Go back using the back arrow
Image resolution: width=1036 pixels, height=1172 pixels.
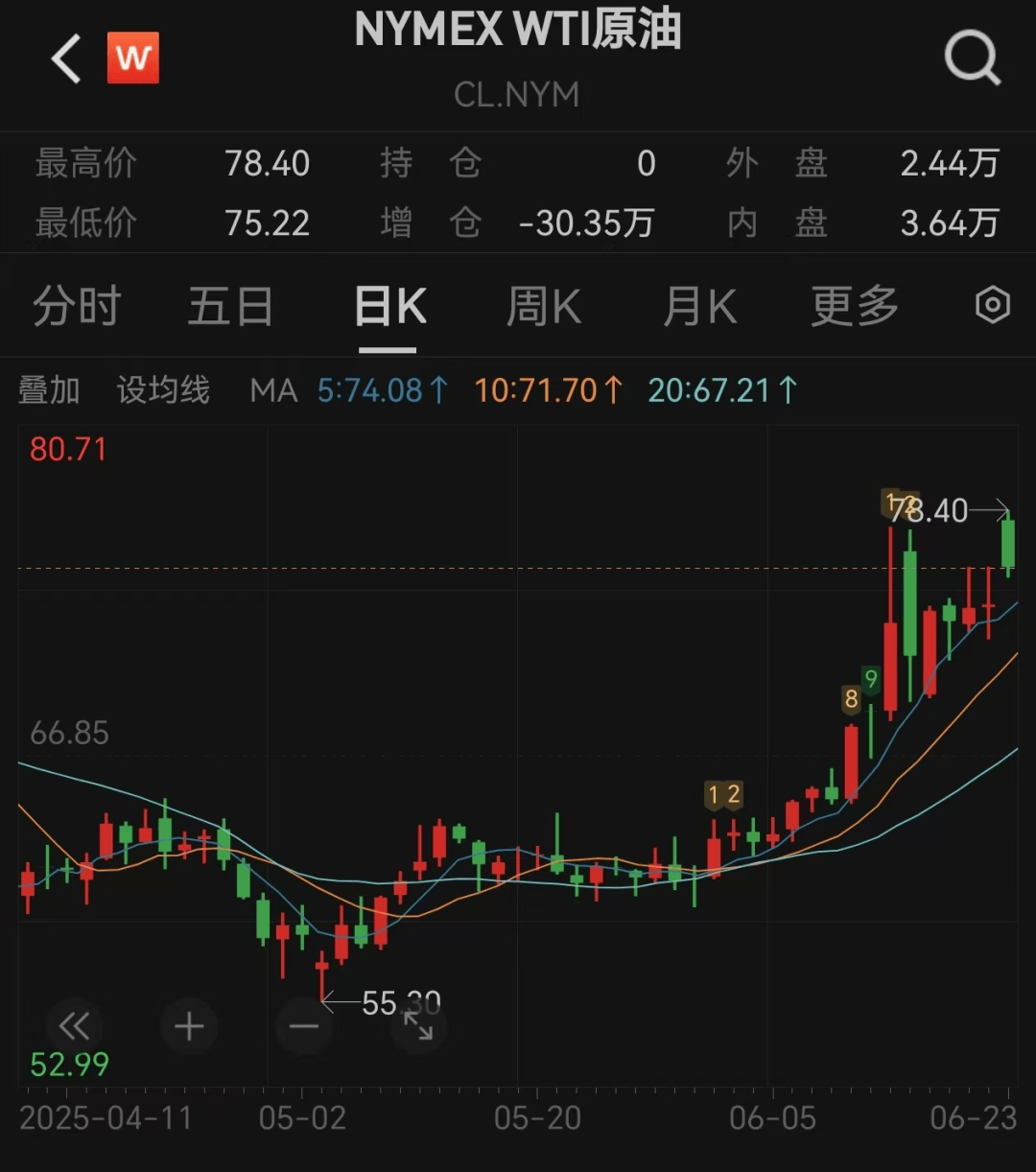click(63, 59)
